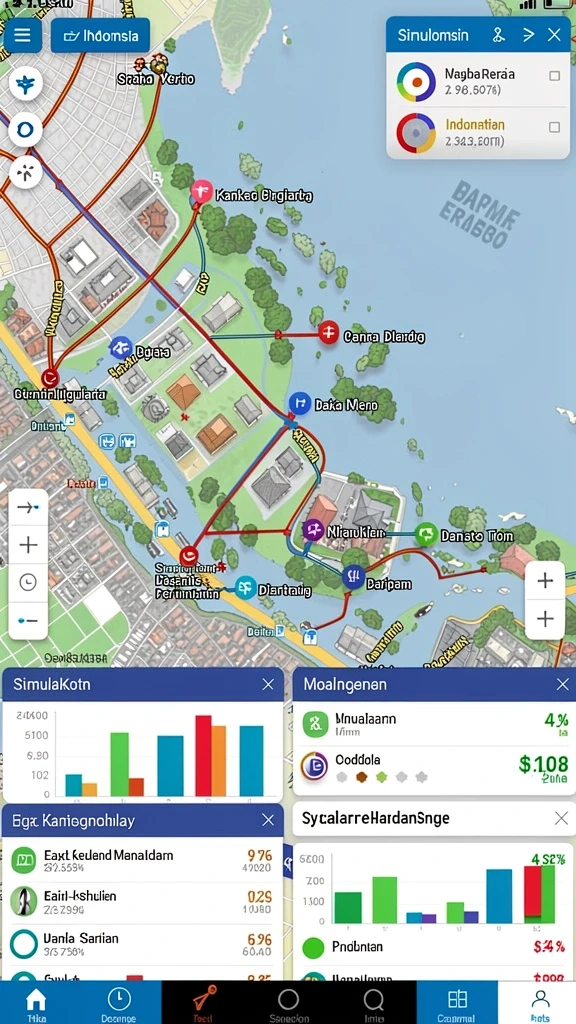This screenshot has width=576, height=1024.
Task: Check the Indonatian checkbox
Action: coord(554,127)
